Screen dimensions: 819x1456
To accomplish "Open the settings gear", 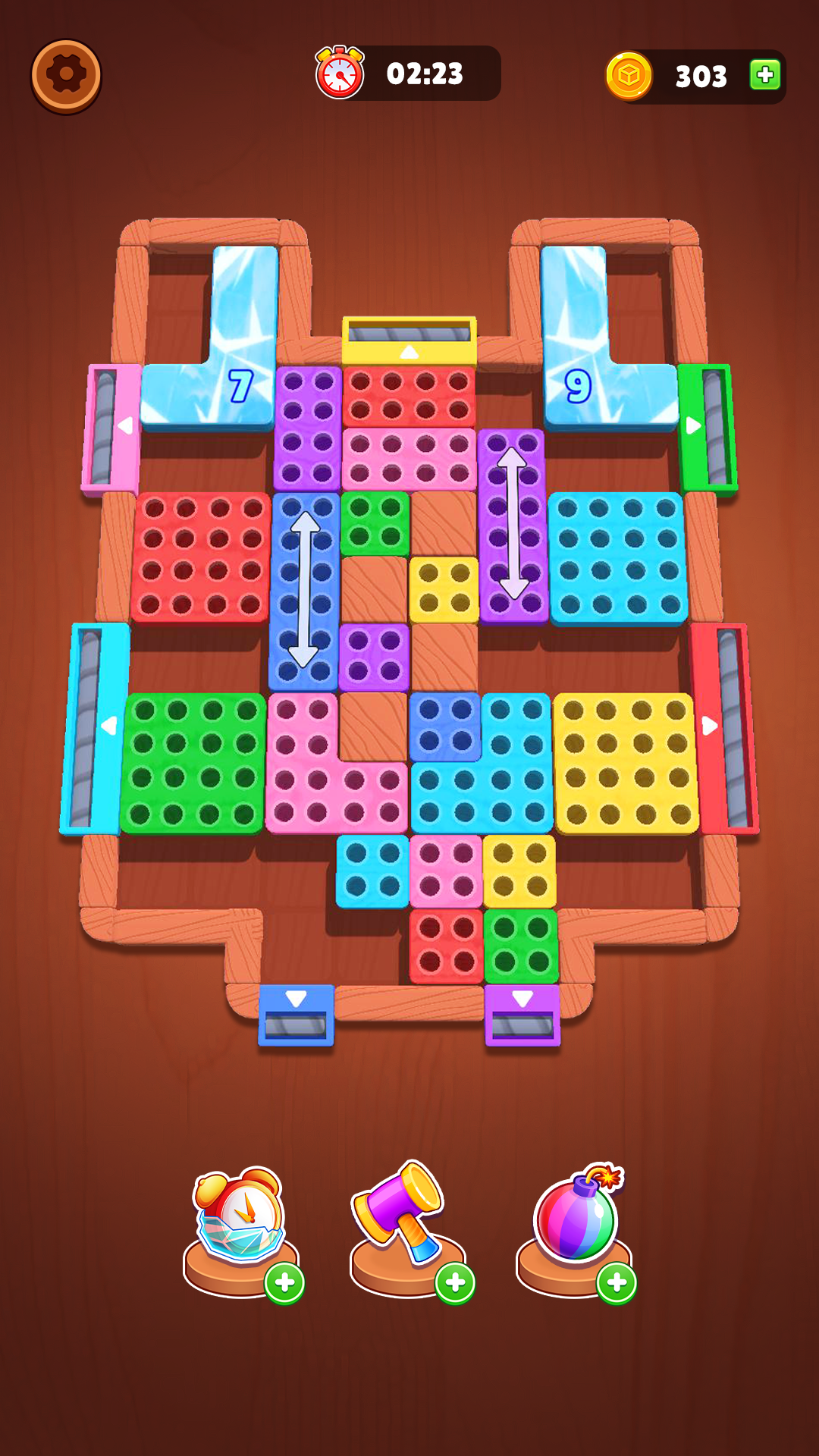I will [x=66, y=75].
